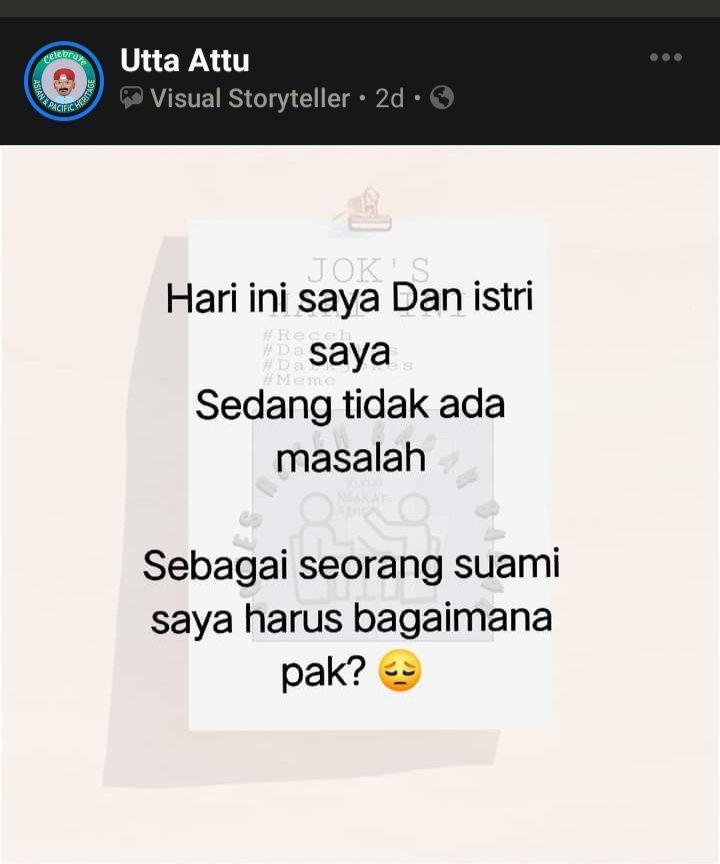The width and height of the screenshot is (720, 864).
Task: Open the post image in full view
Action: (360, 500)
